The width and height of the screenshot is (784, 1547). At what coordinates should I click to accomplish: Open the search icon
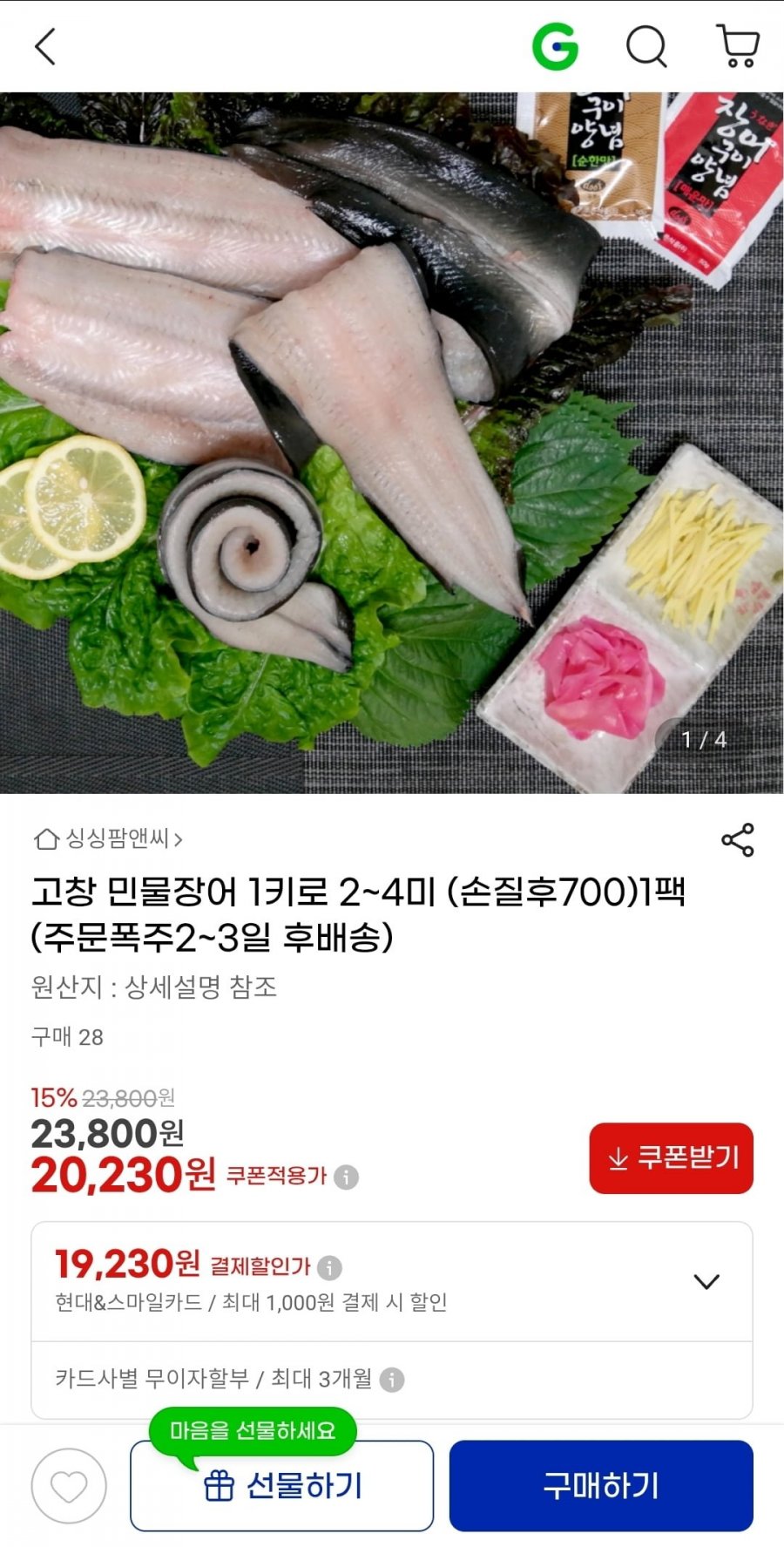[646, 46]
